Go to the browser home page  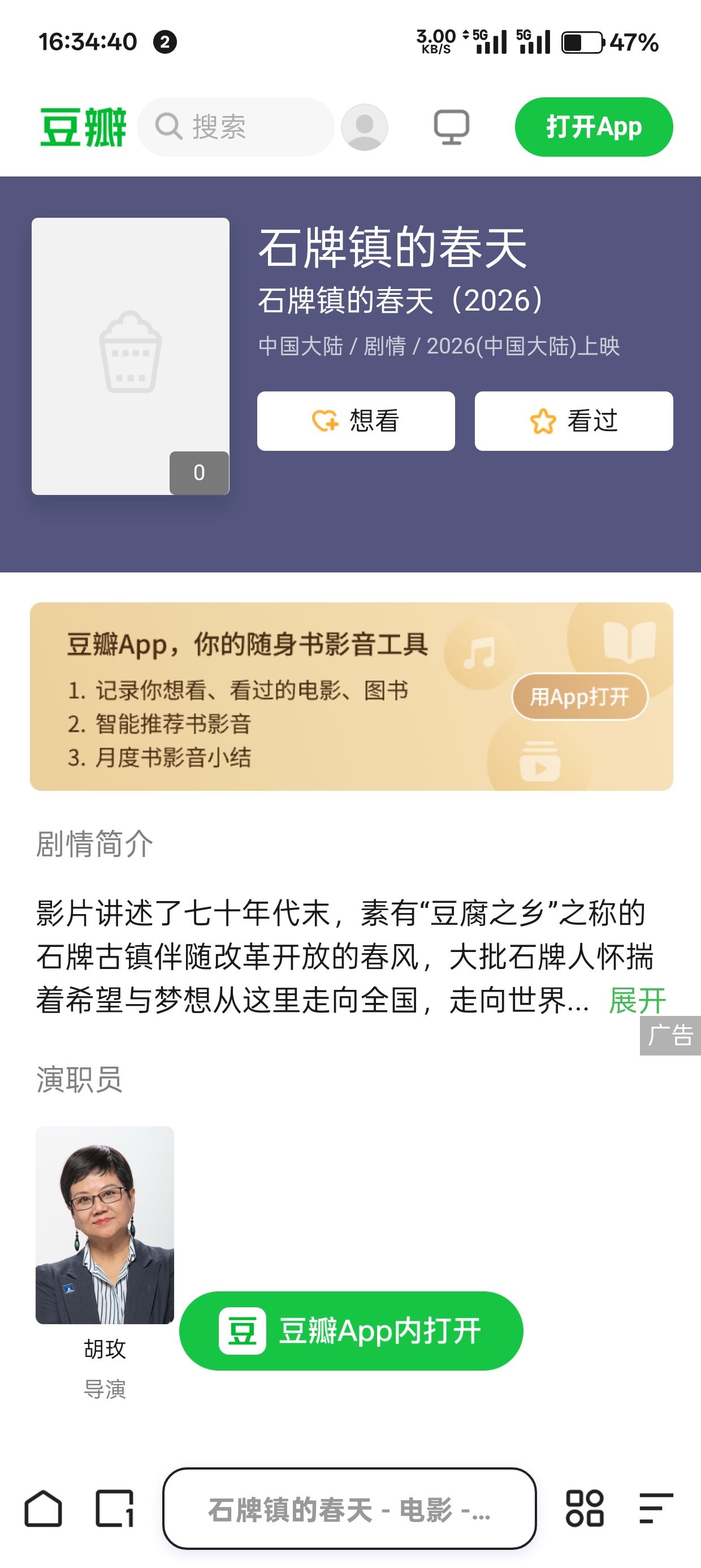tap(43, 1509)
